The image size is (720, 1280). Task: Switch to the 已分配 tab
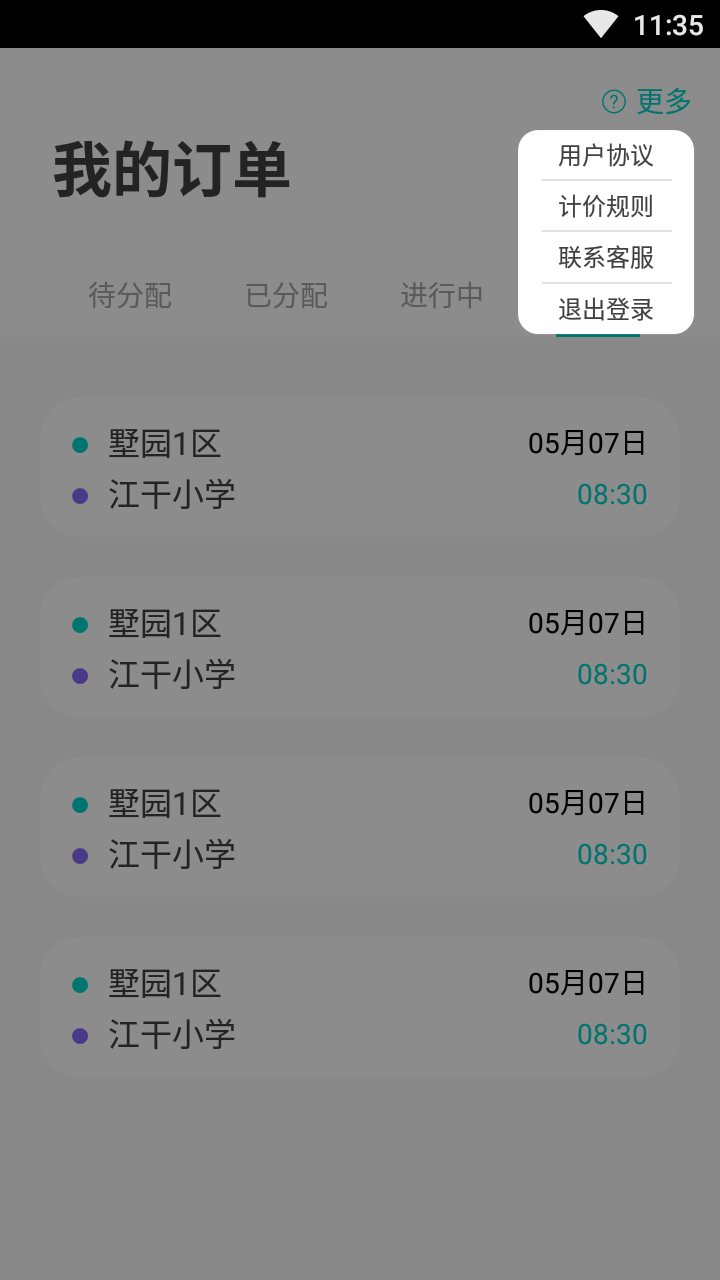click(285, 295)
